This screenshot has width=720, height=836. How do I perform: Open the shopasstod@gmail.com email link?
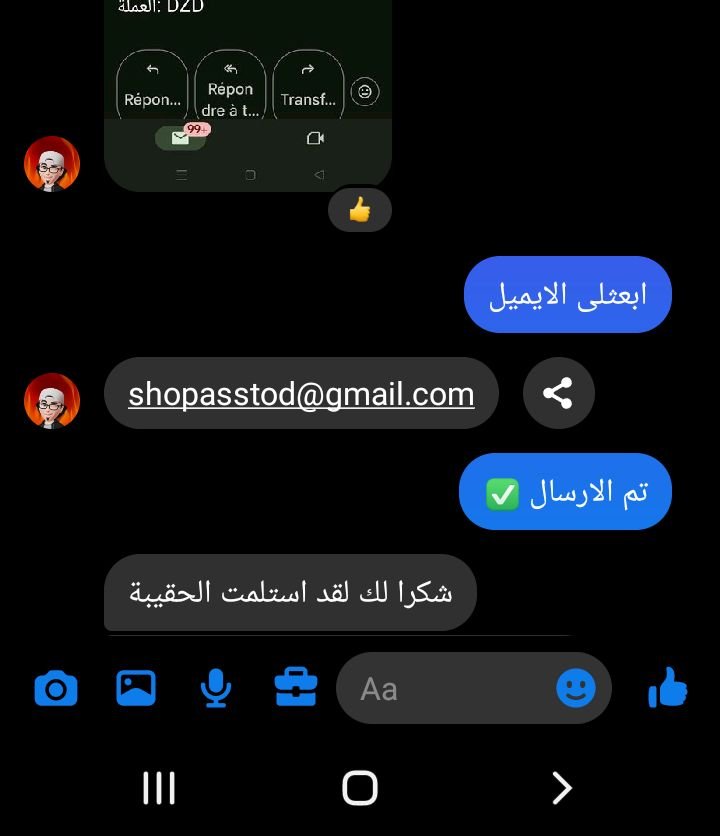[x=301, y=394]
